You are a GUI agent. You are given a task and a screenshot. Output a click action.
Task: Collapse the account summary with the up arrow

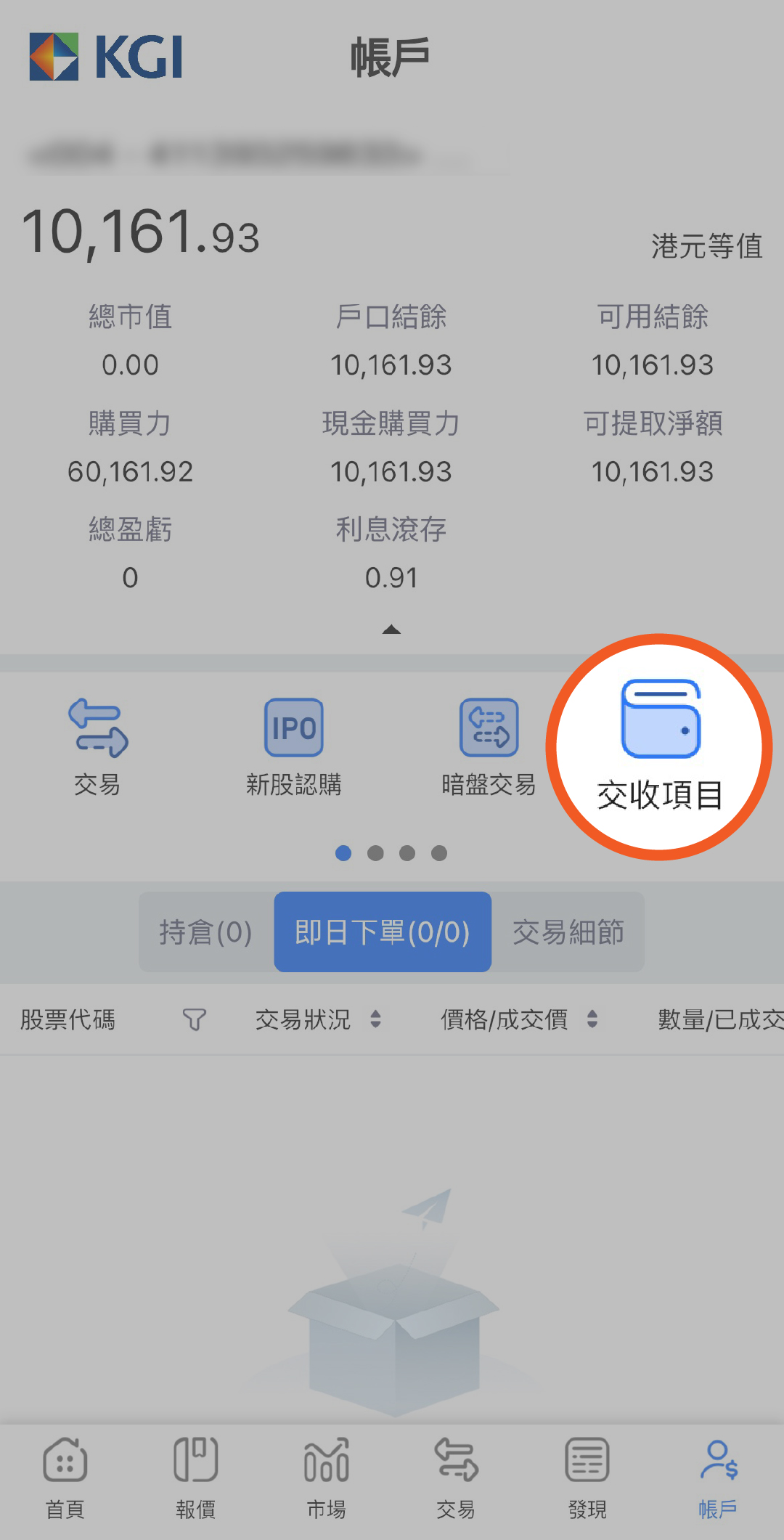click(391, 630)
